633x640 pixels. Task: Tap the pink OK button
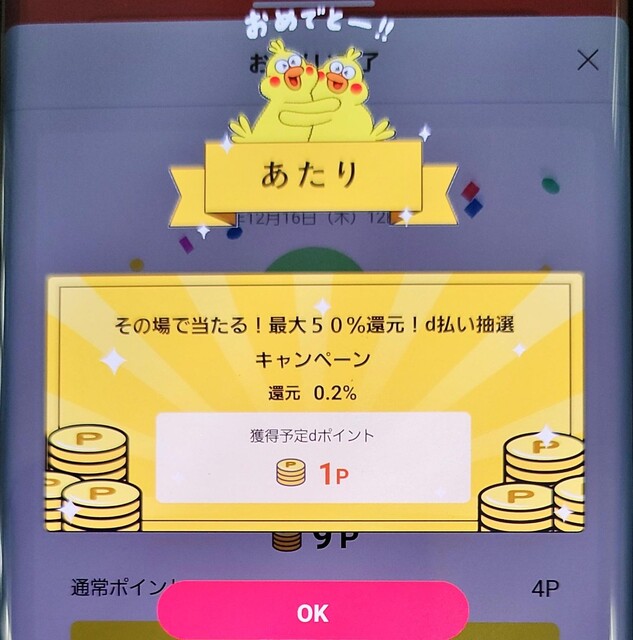(312, 611)
